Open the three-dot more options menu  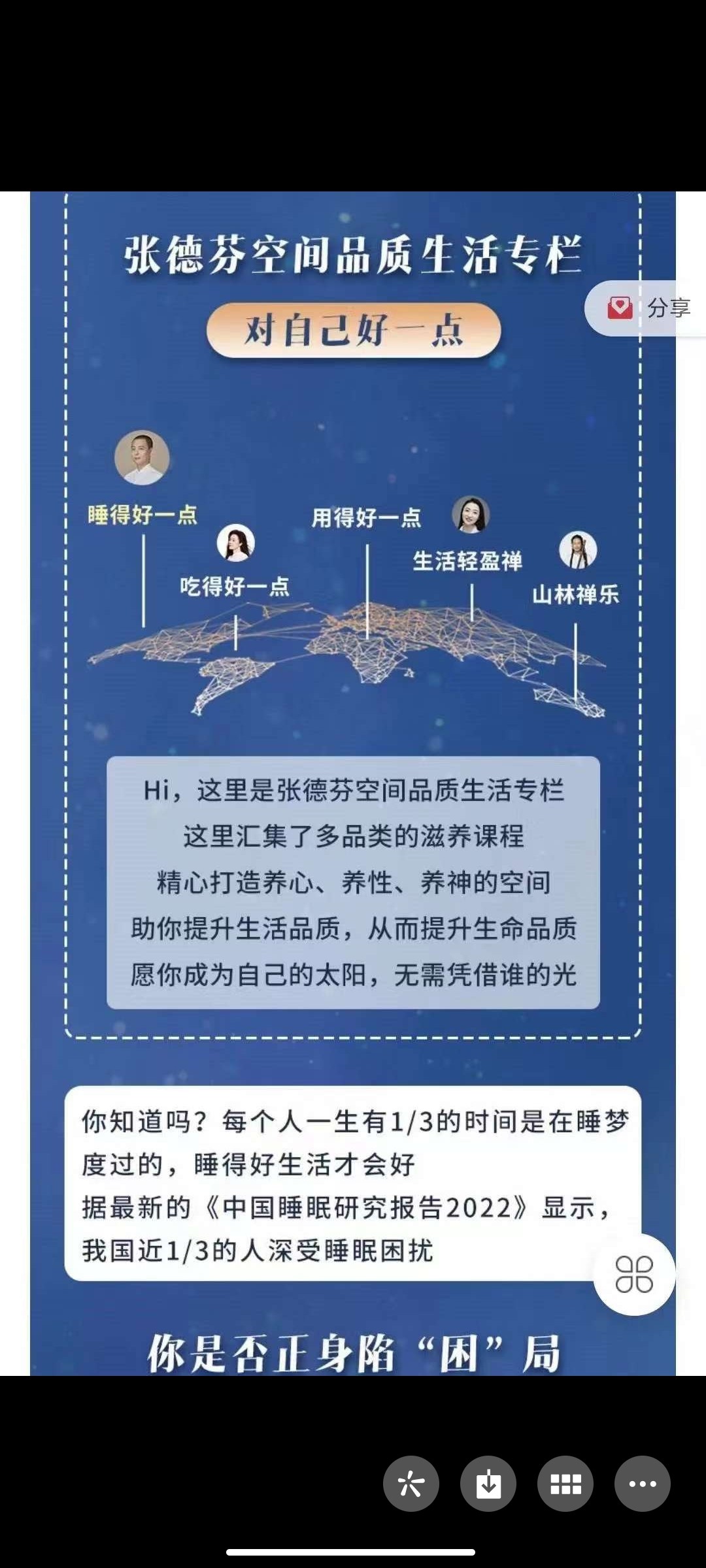pos(642,1484)
